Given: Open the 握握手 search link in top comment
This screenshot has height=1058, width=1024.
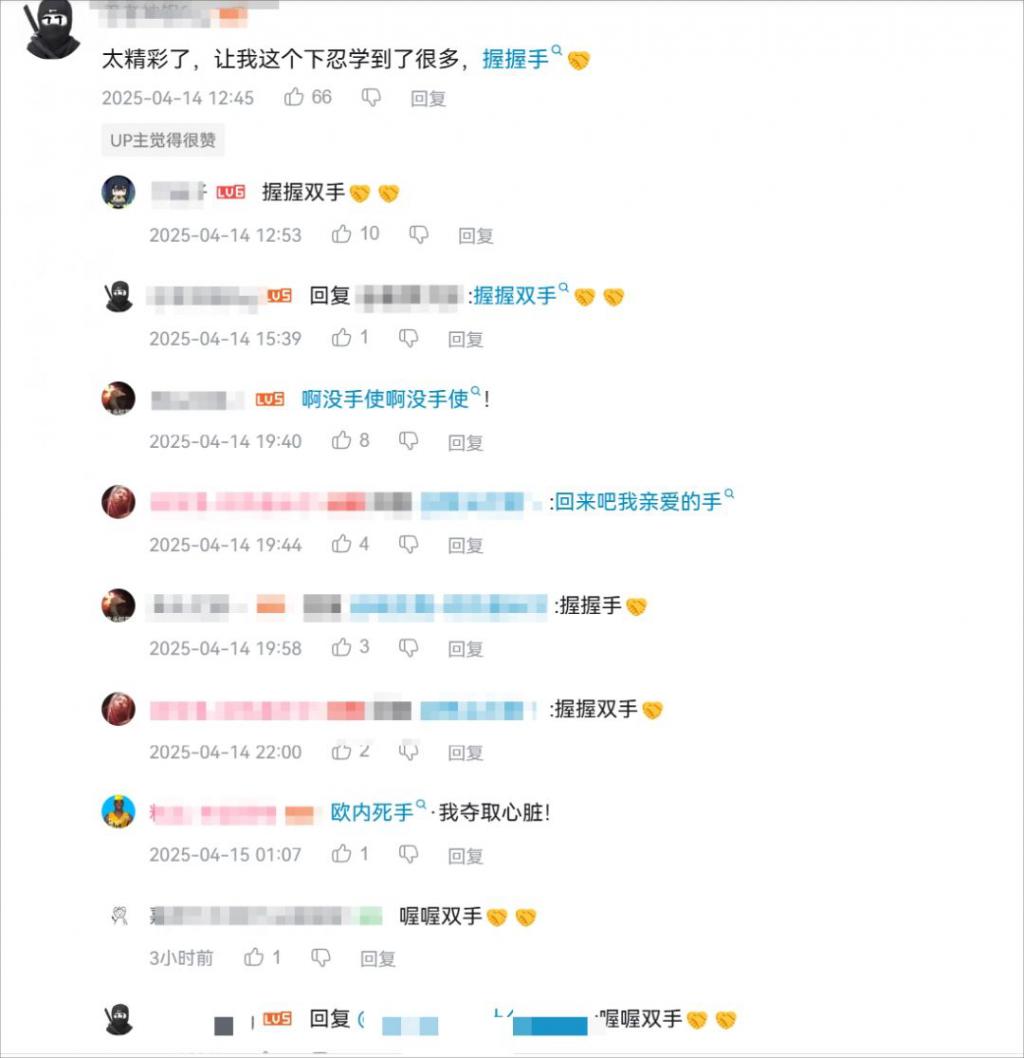Looking at the screenshot, I should 516,59.
